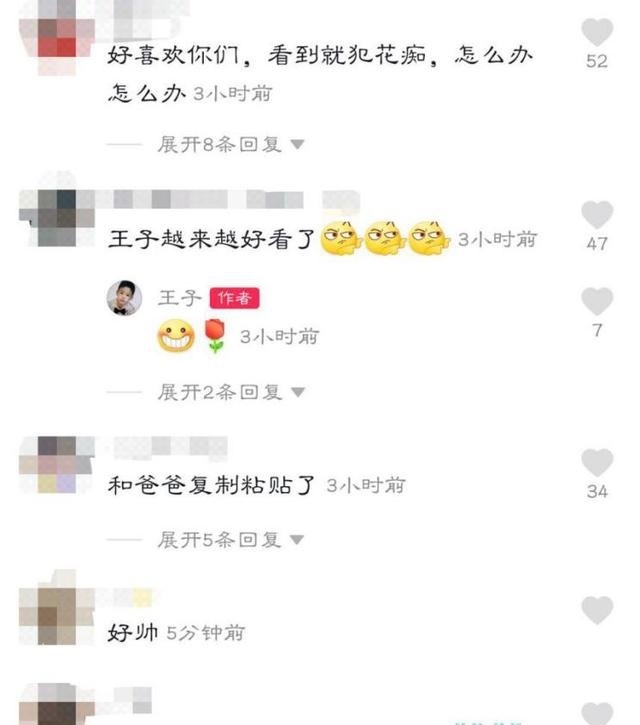Like the author 王子's emoji reply
This screenshot has width=640, height=725.
tap(597, 302)
